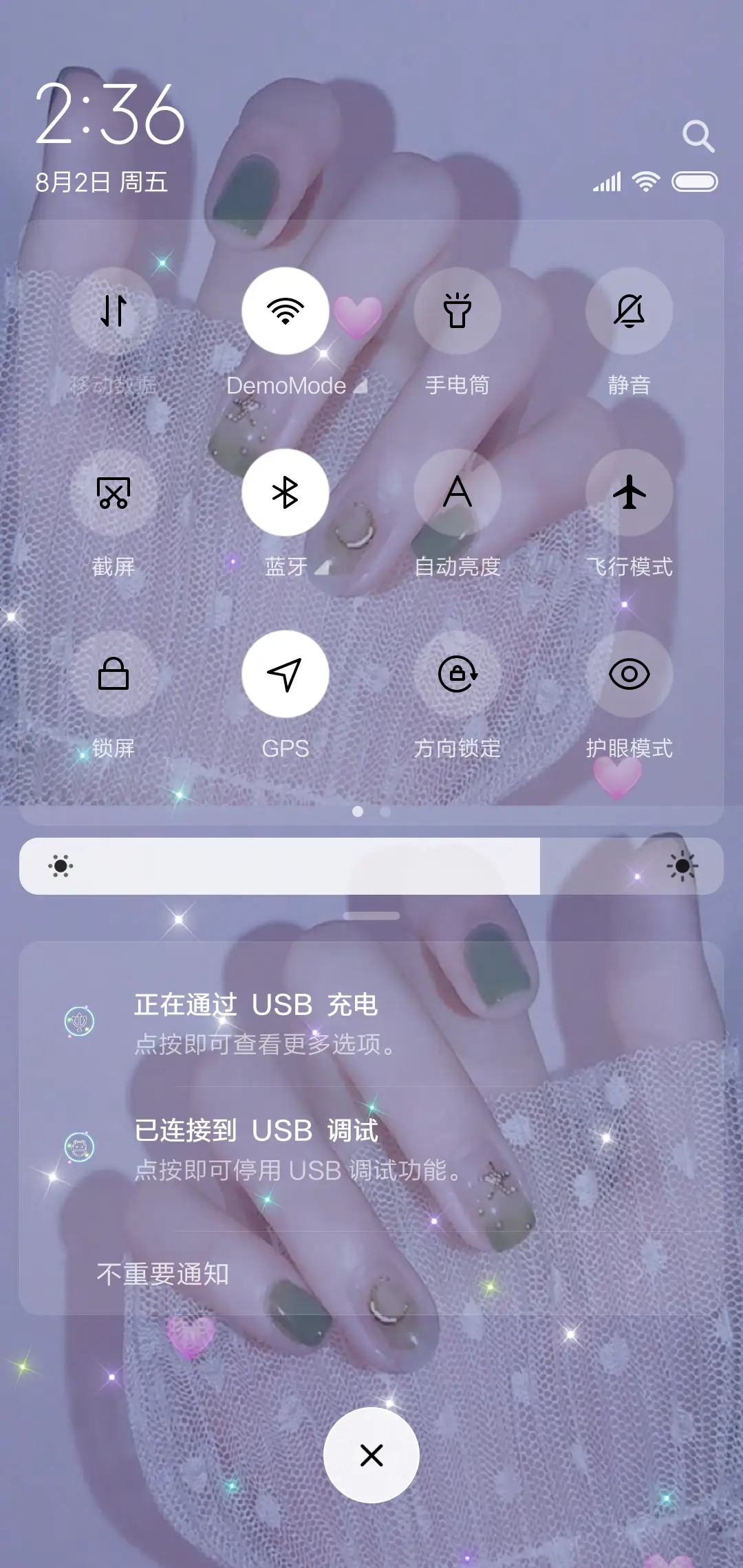Tap the auto brightness tile icon

pos(457,494)
